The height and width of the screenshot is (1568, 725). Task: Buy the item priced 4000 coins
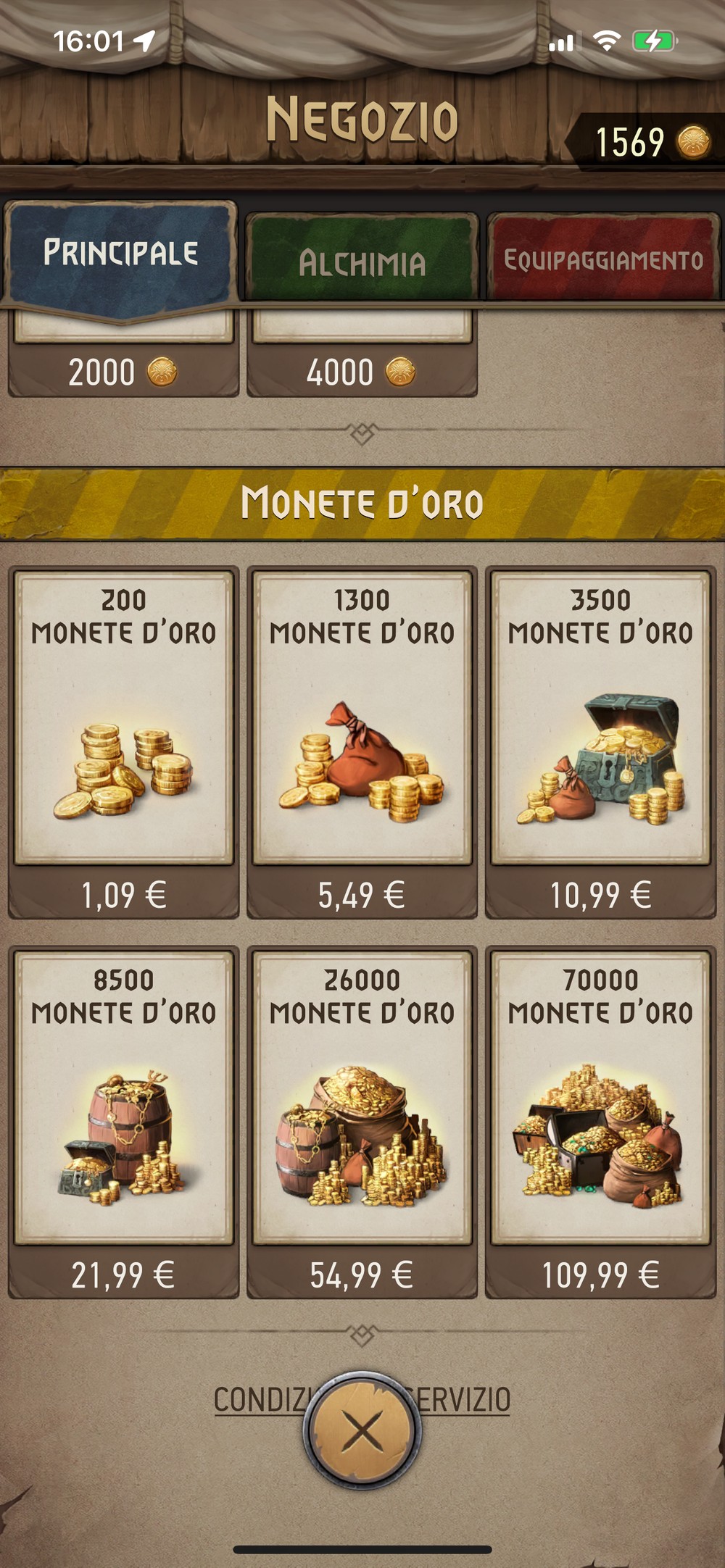(362, 355)
